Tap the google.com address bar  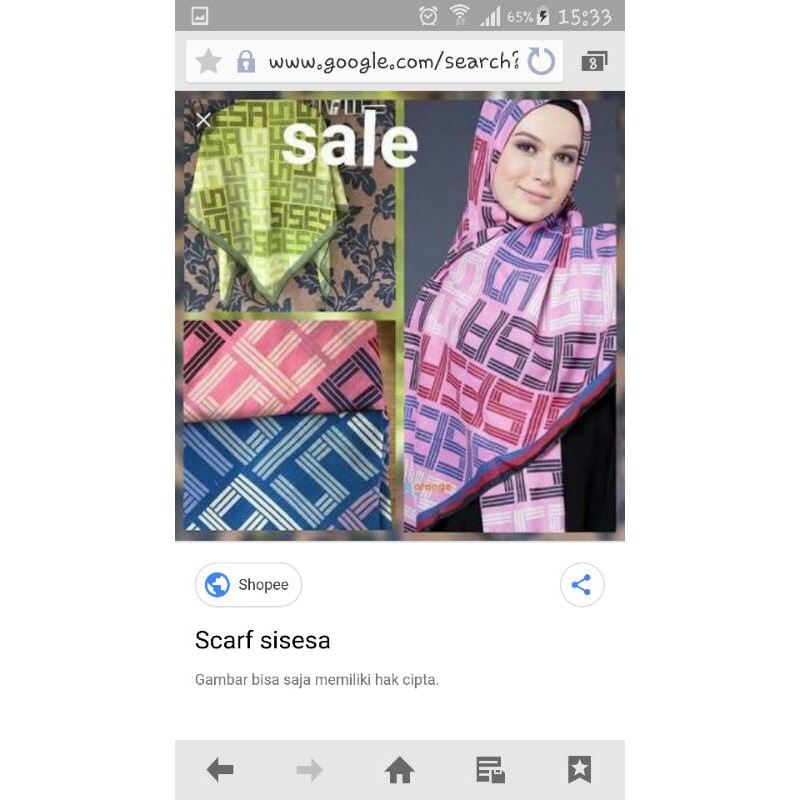click(x=392, y=62)
